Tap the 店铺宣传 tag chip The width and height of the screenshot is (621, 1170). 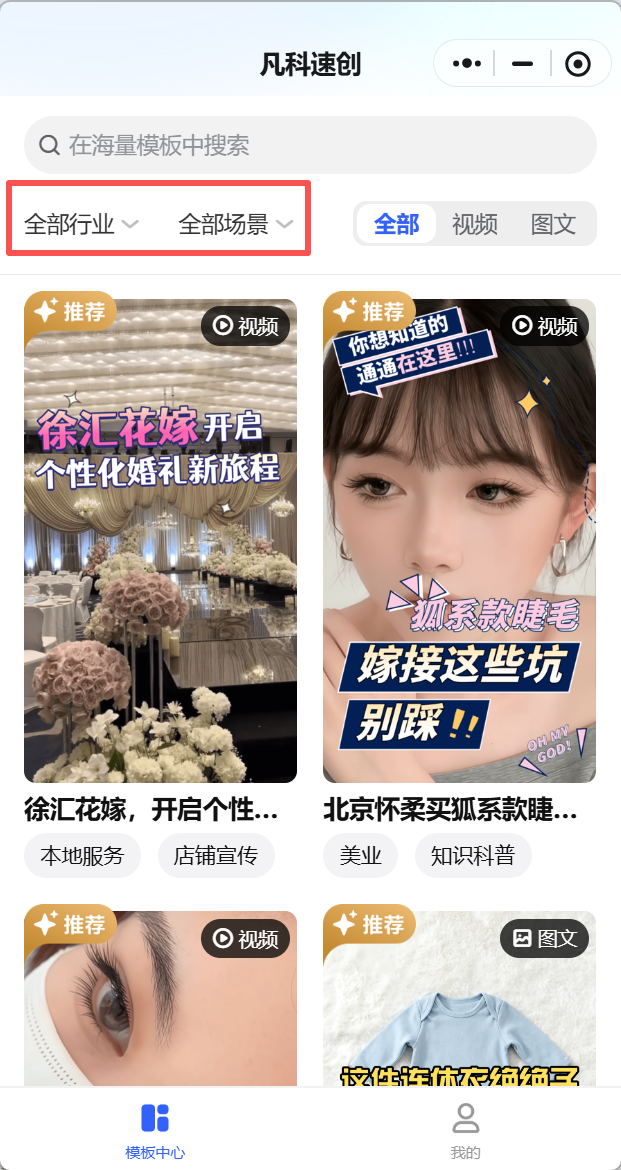tap(215, 856)
